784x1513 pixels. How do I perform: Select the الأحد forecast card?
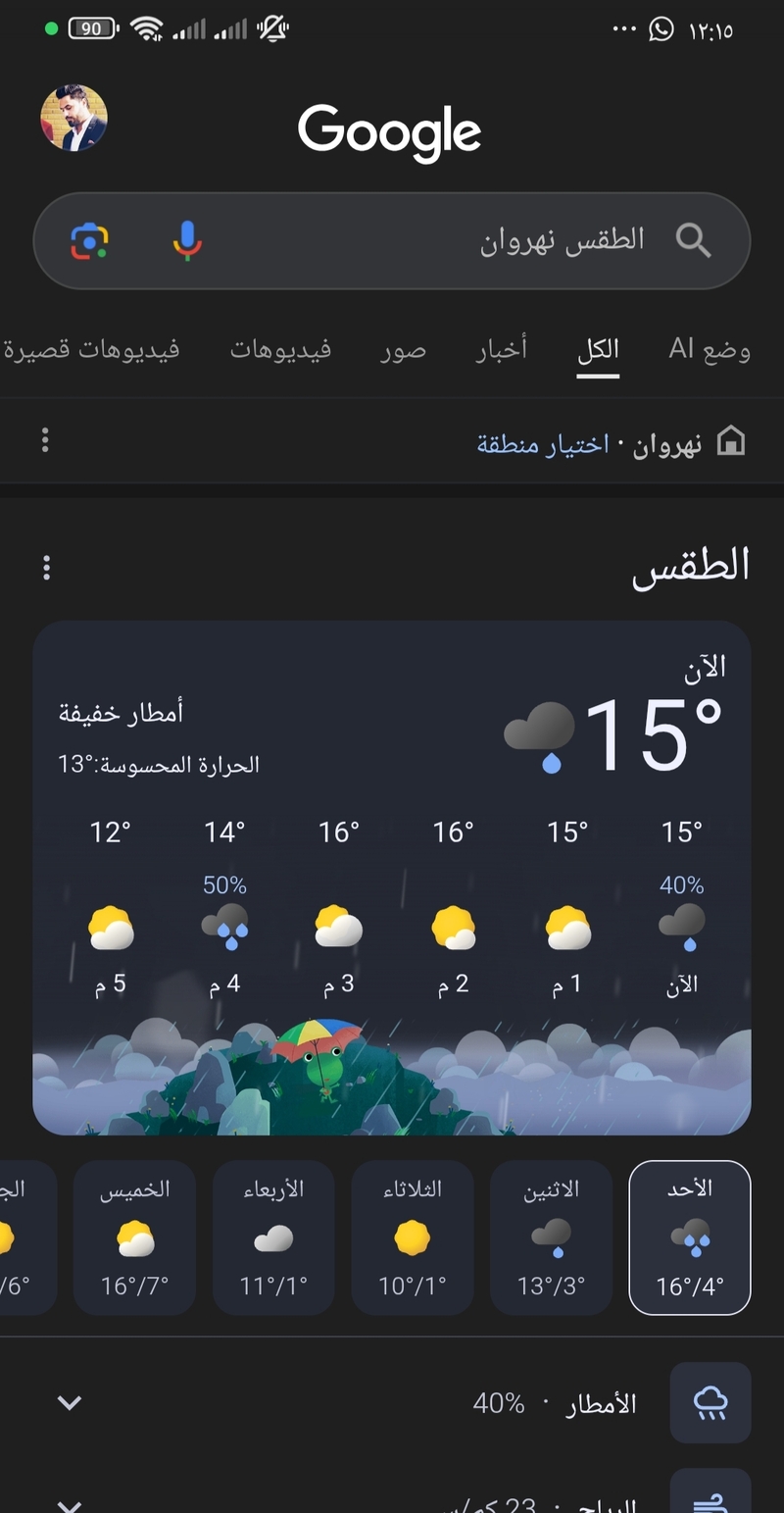(690, 1237)
